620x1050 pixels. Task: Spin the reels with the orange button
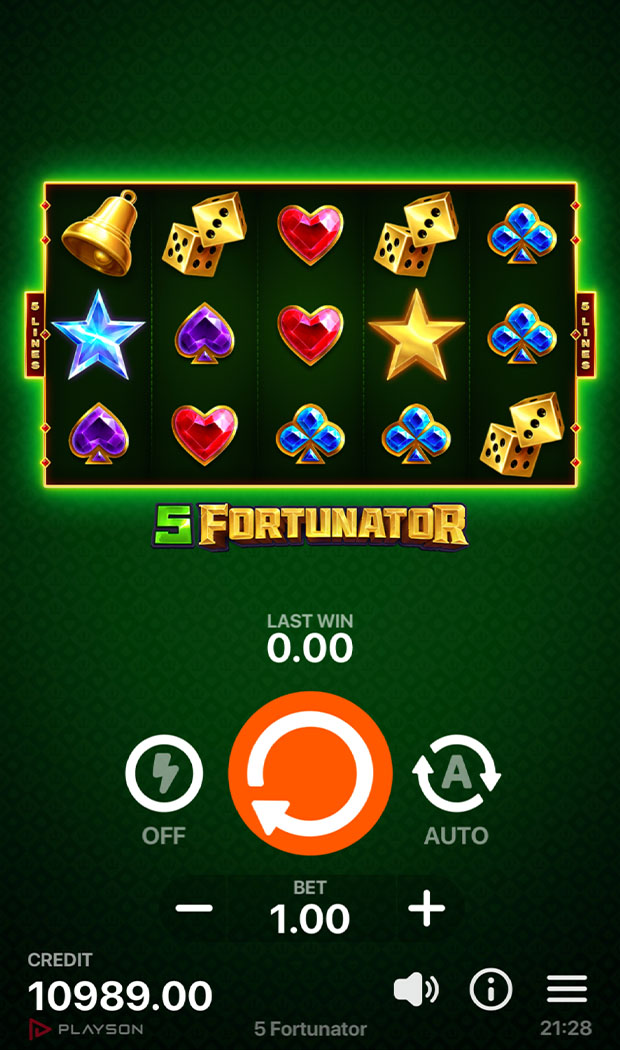pyautogui.click(x=309, y=772)
